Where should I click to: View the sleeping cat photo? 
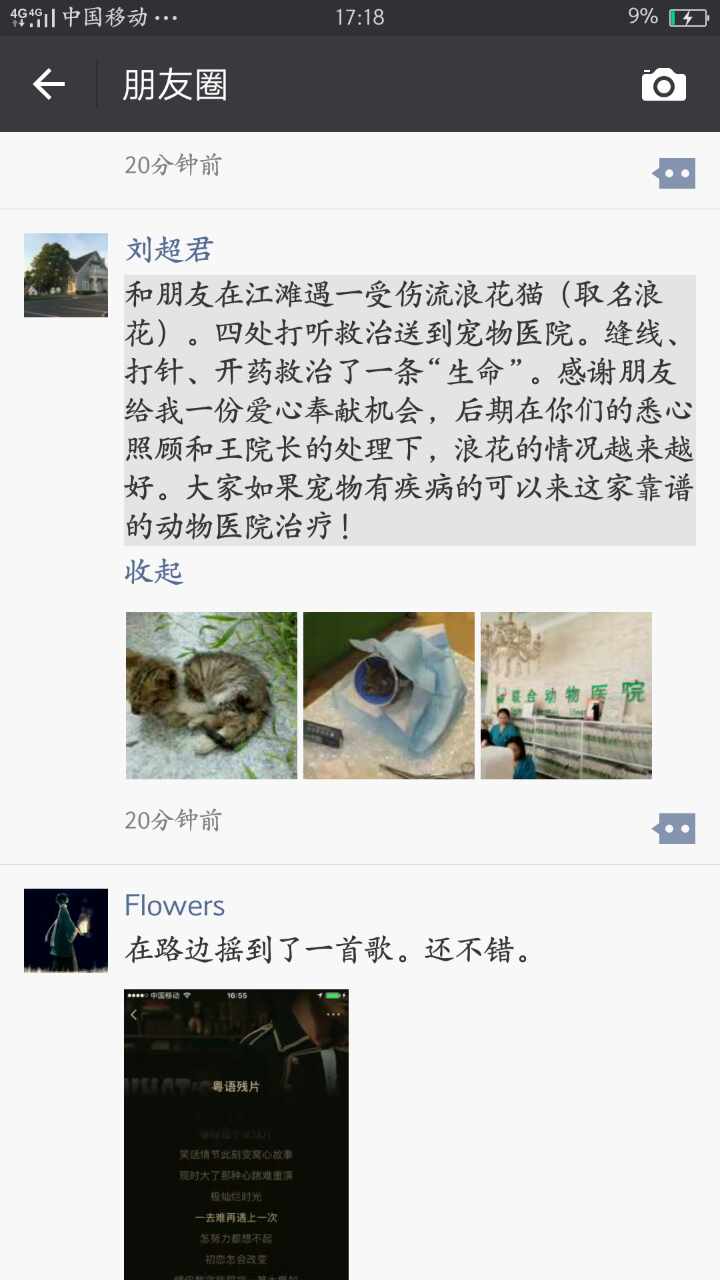pyautogui.click(x=211, y=695)
